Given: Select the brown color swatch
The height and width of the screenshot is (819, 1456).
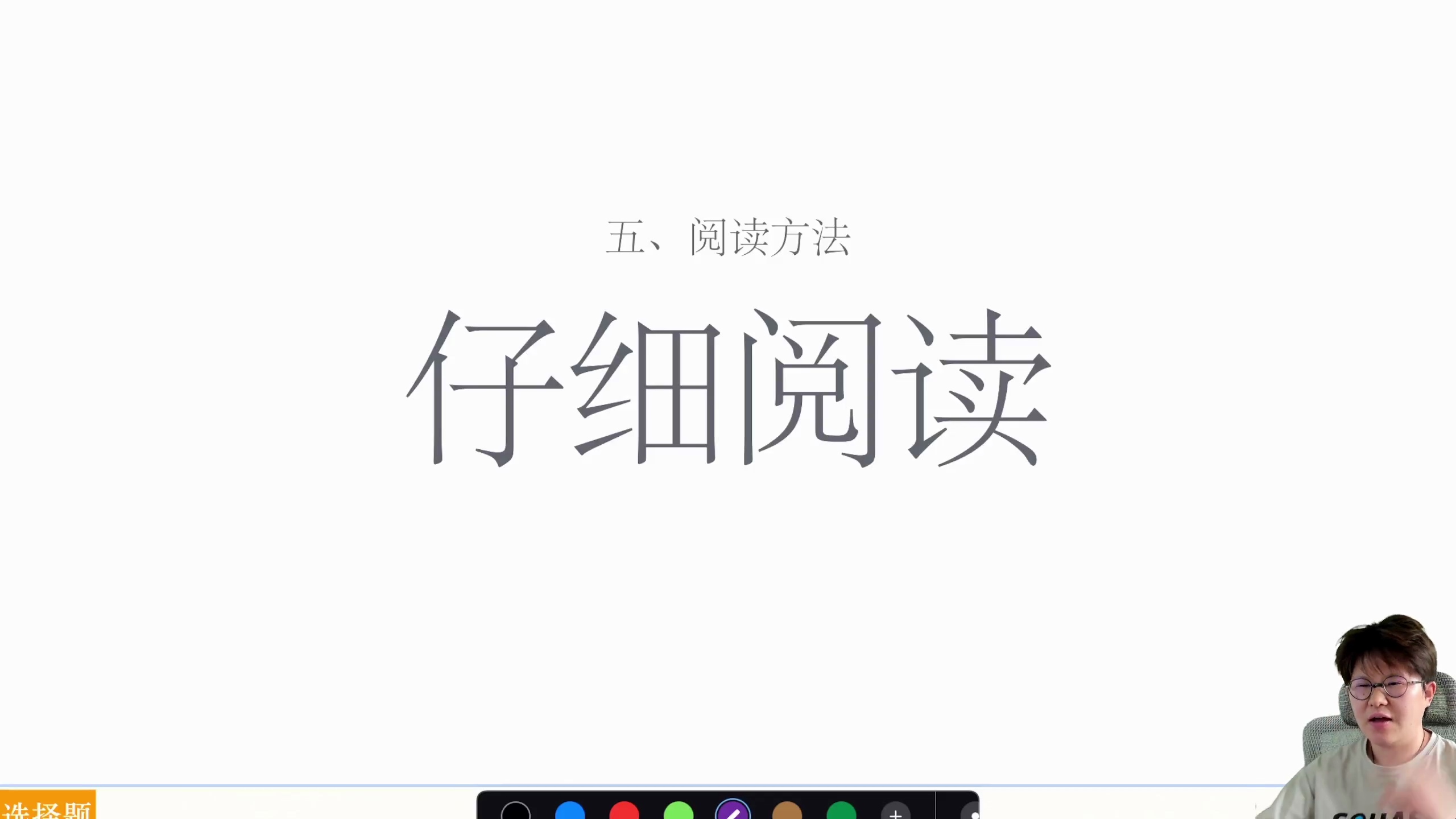Looking at the screenshot, I should [x=787, y=811].
